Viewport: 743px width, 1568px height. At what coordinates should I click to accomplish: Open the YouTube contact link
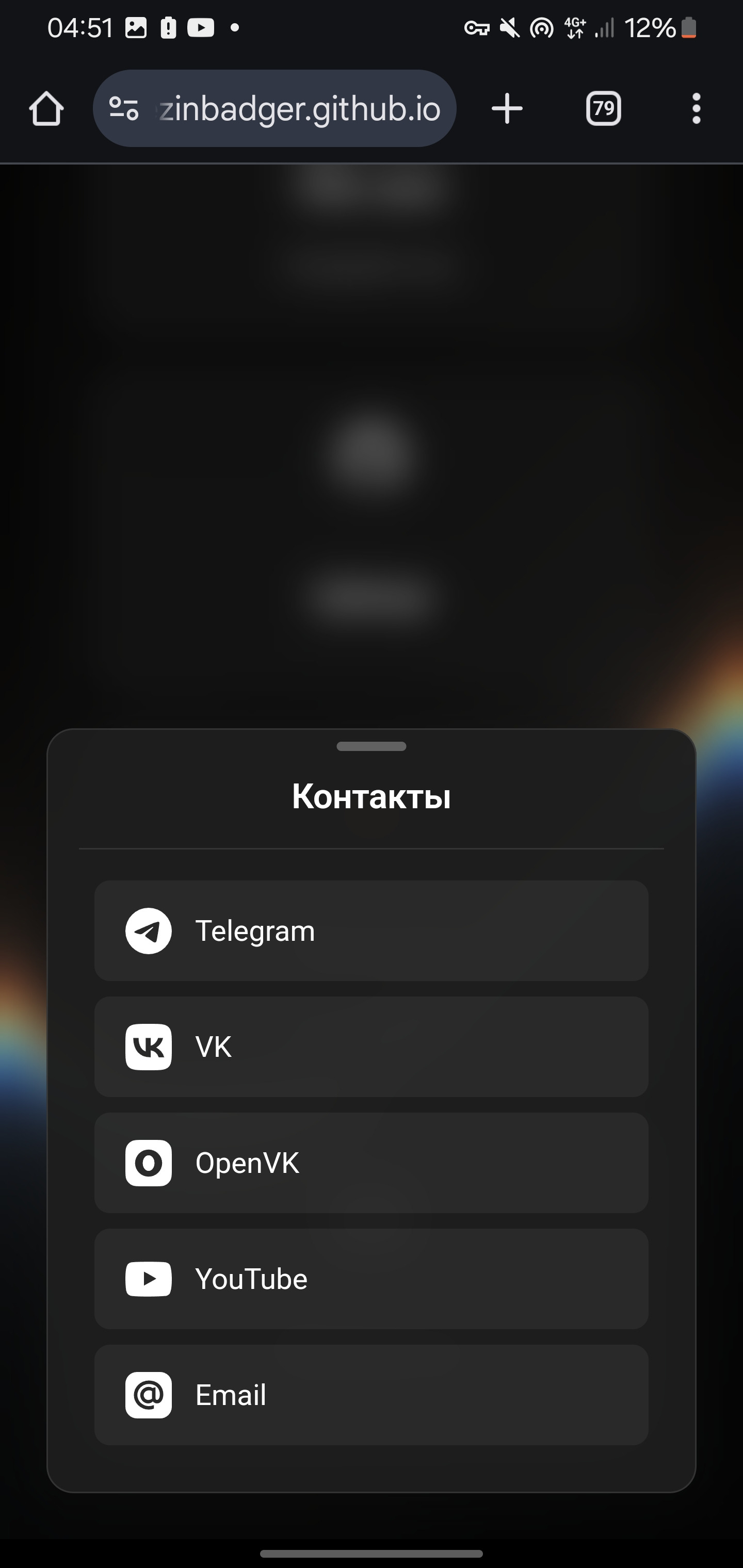(x=371, y=1278)
